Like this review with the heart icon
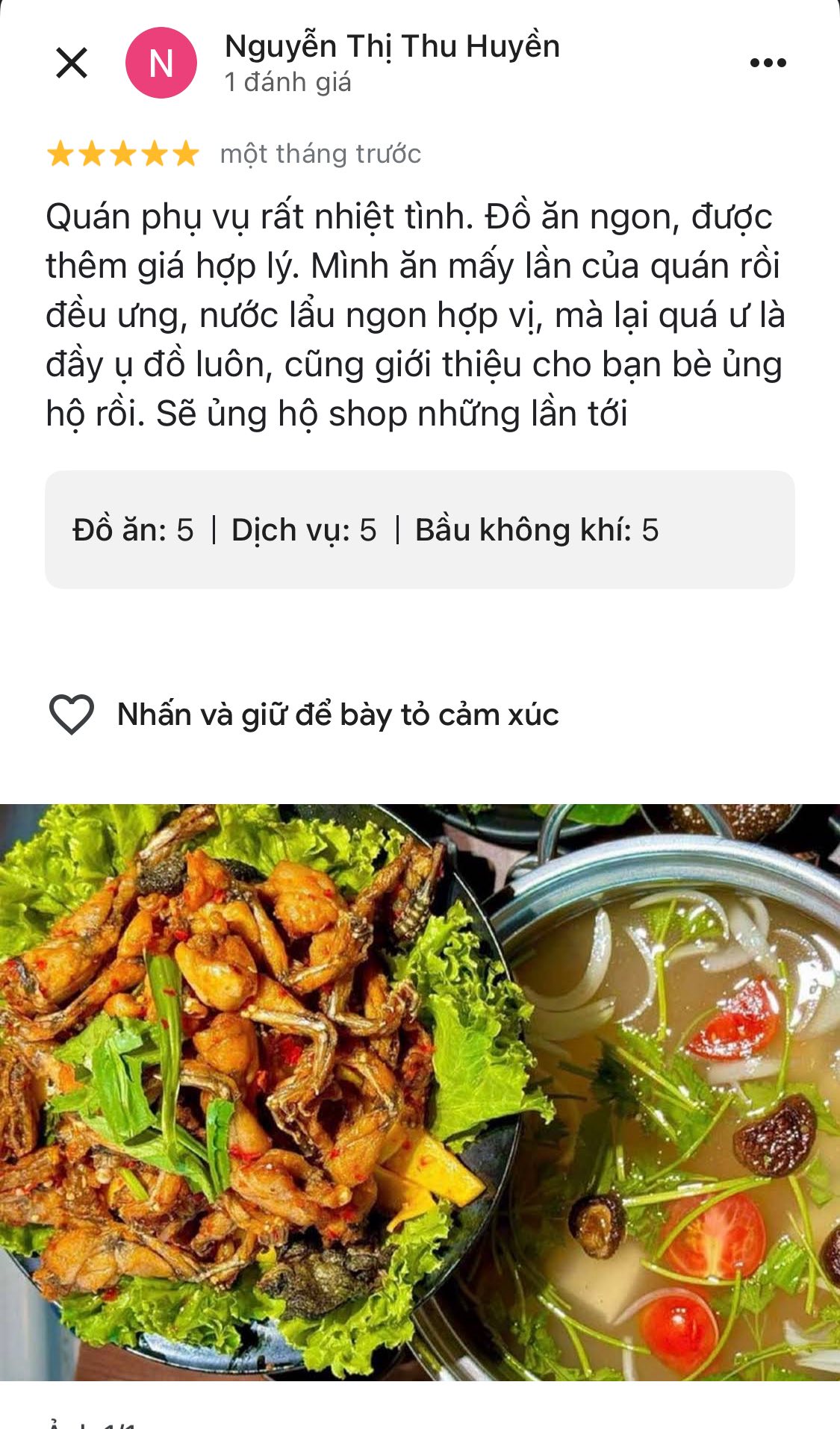Screen dimensions: 840x1429 pos(72,714)
